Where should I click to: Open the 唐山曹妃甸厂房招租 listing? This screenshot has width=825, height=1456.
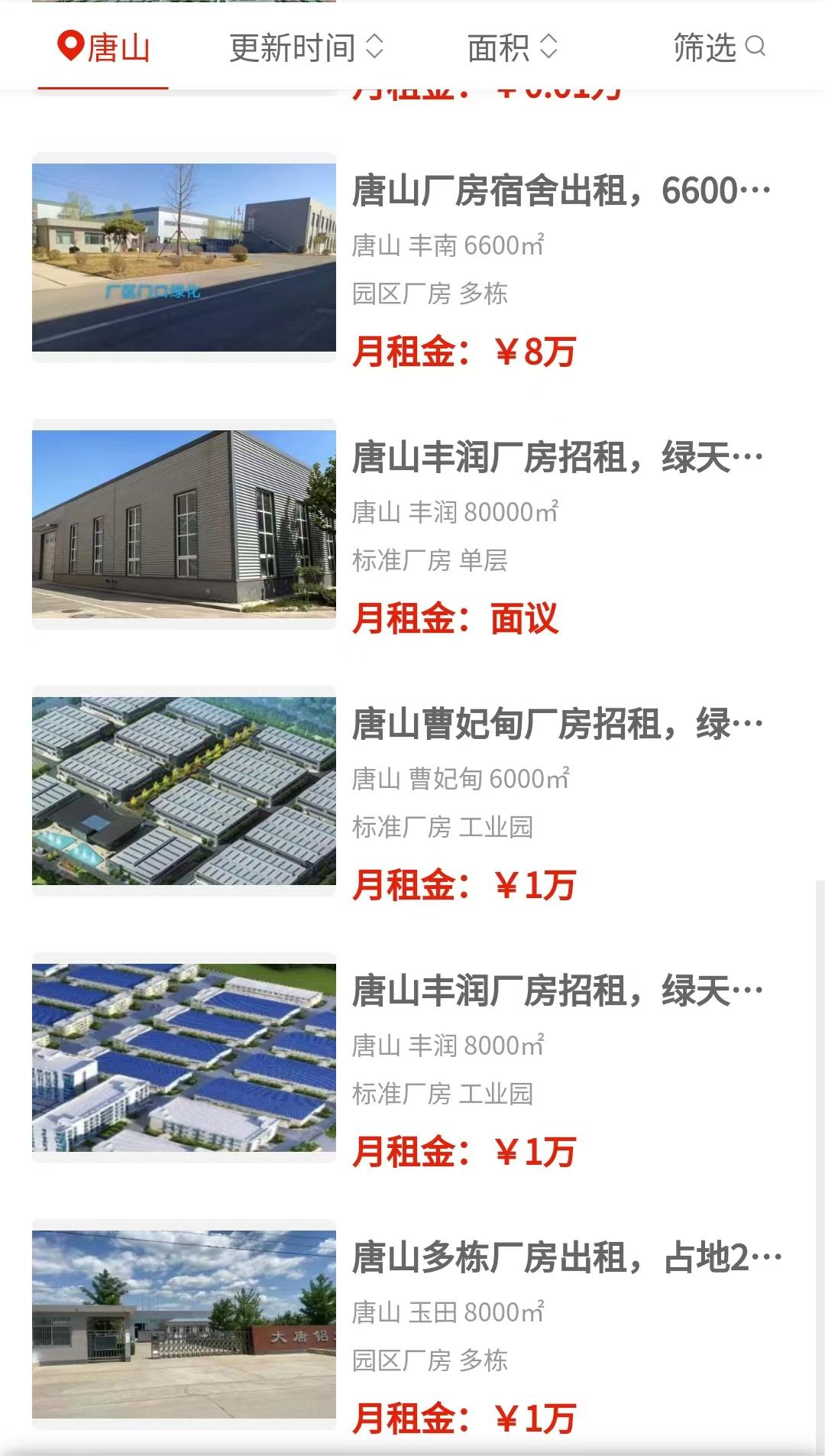(x=557, y=725)
